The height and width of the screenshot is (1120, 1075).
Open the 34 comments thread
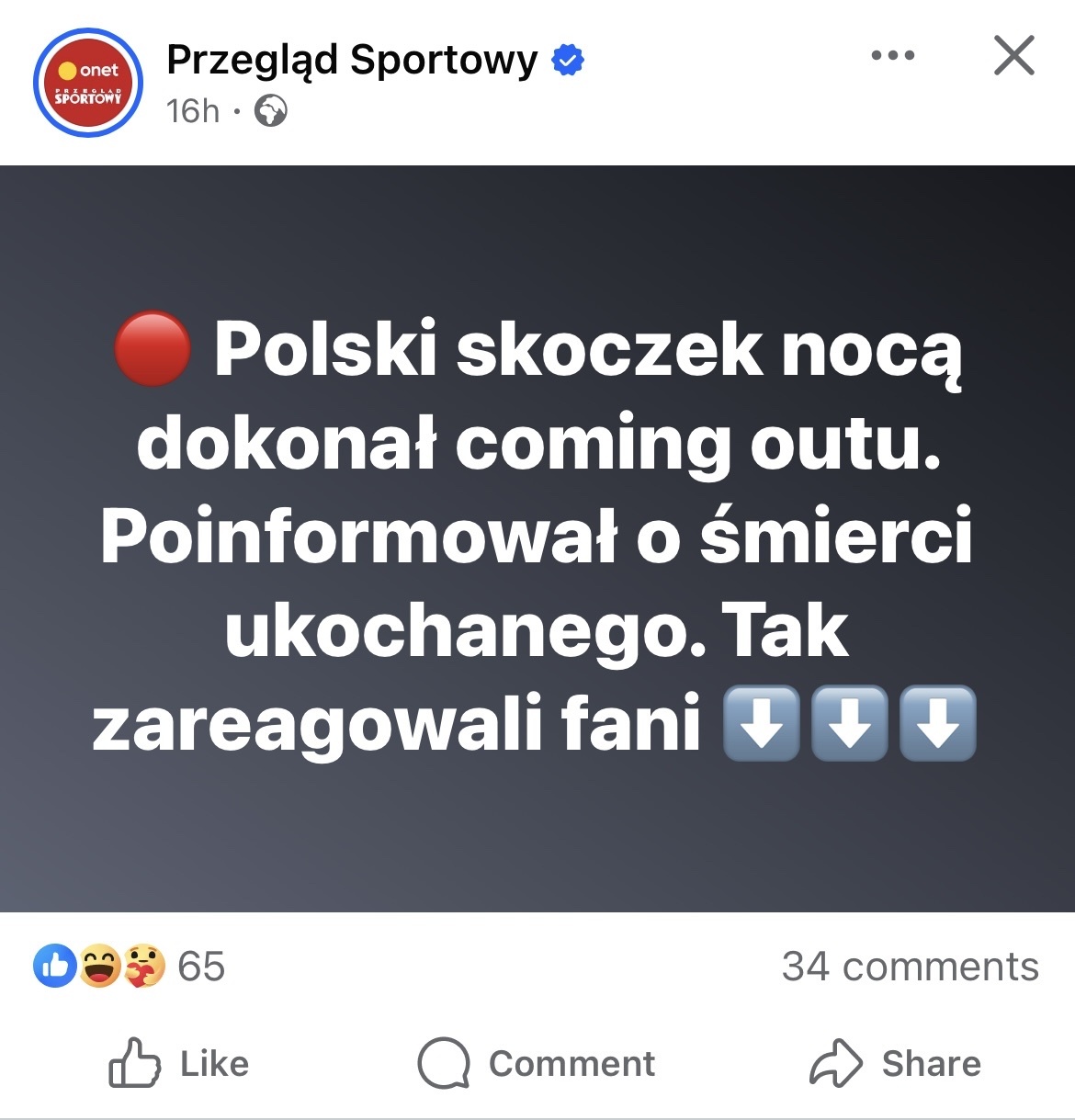pos(910,966)
